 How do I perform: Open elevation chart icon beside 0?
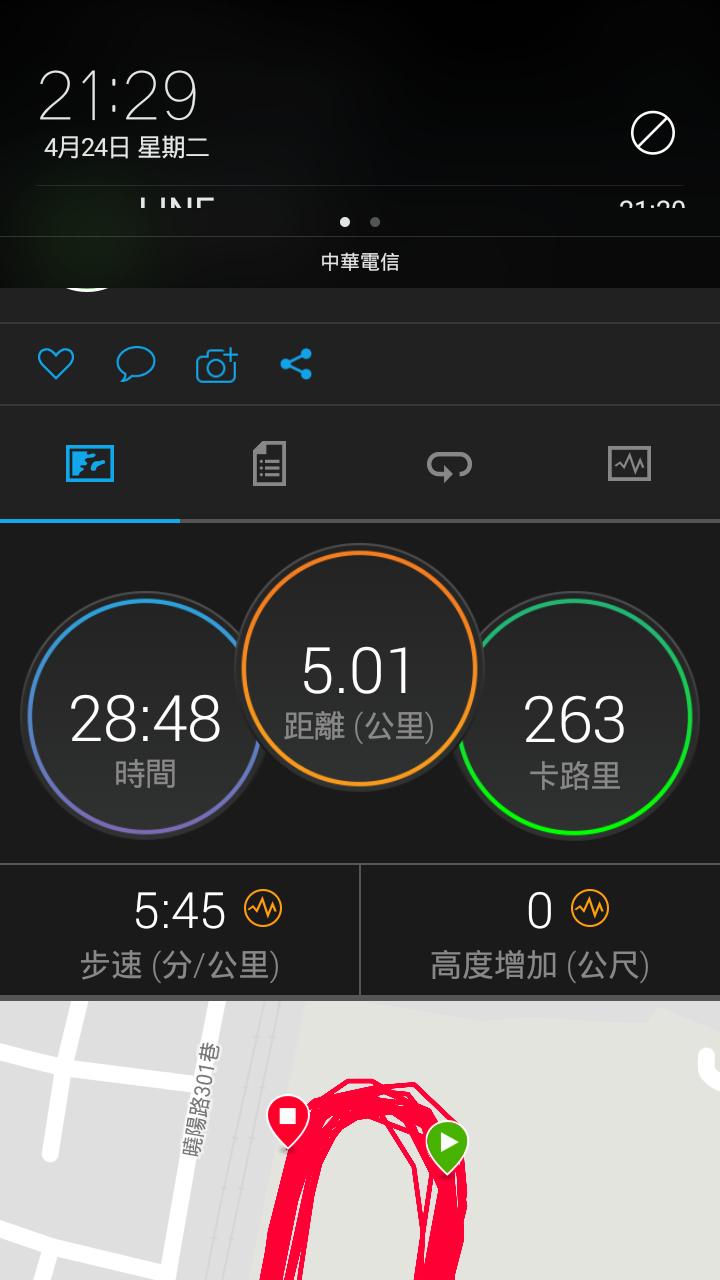tap(590, 909)
